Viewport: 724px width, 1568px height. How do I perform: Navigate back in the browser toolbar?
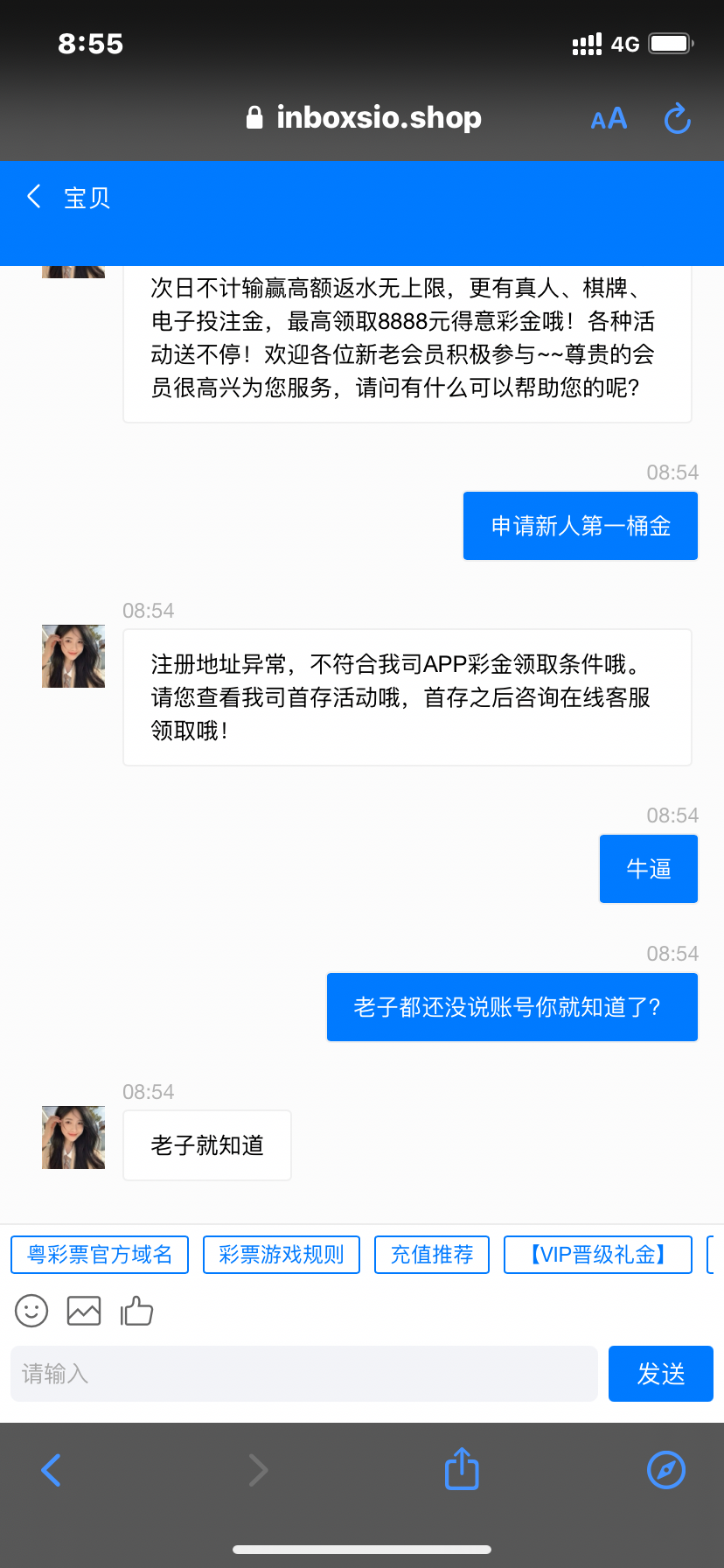coord(52,1470)
